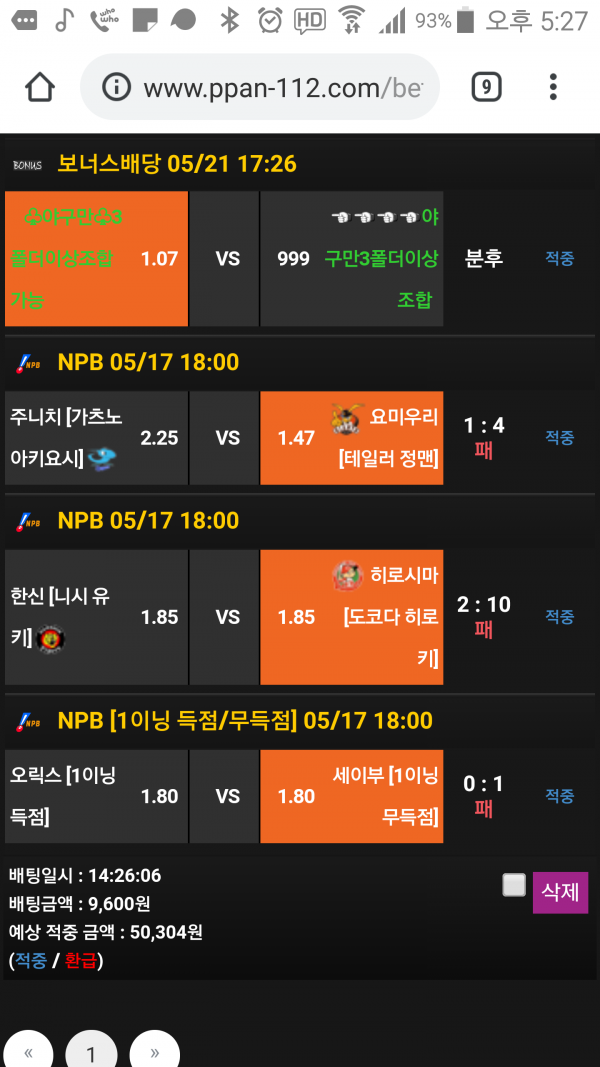The image size is (600, 1067).
Task: Delete the bet slip with 삭제
Action: (560, 892)
